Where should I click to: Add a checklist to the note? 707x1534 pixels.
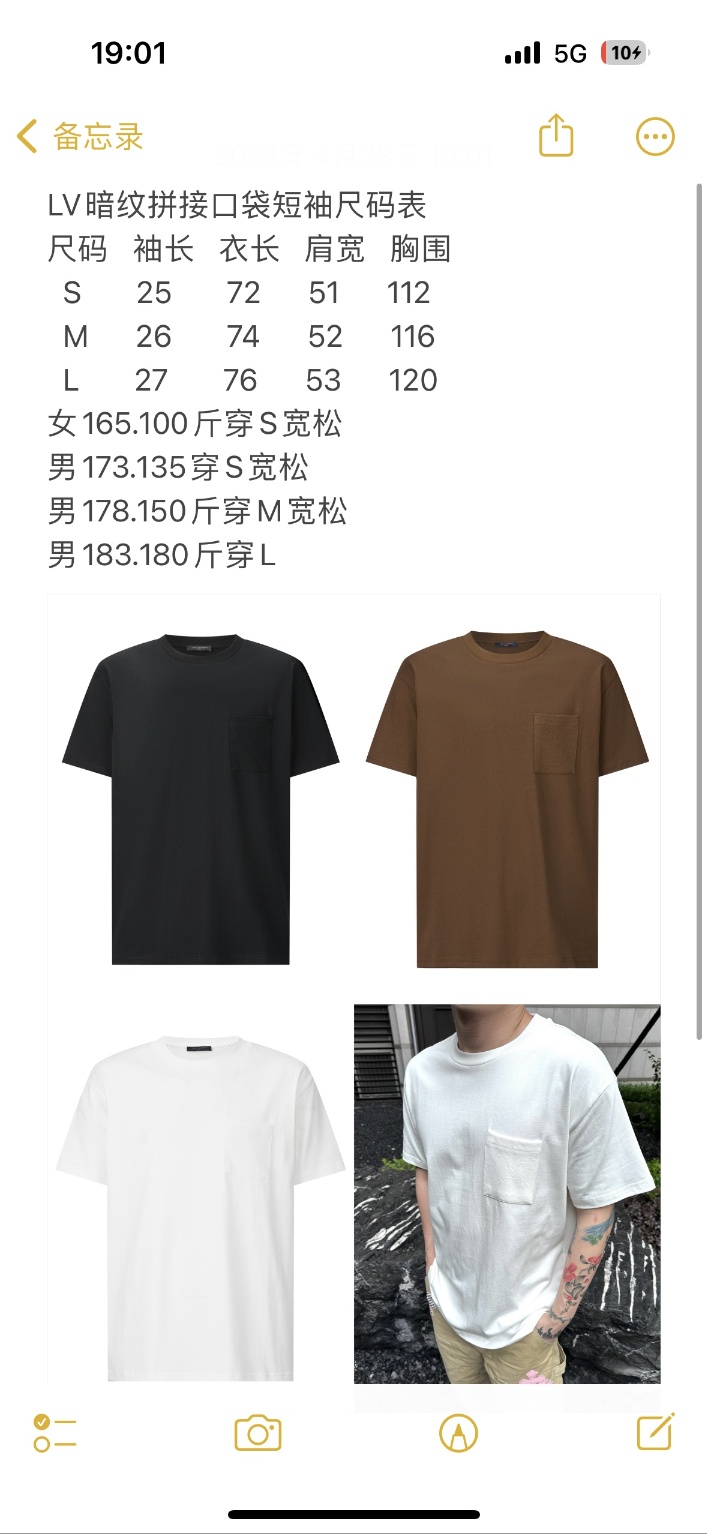tap(54, 1432)
